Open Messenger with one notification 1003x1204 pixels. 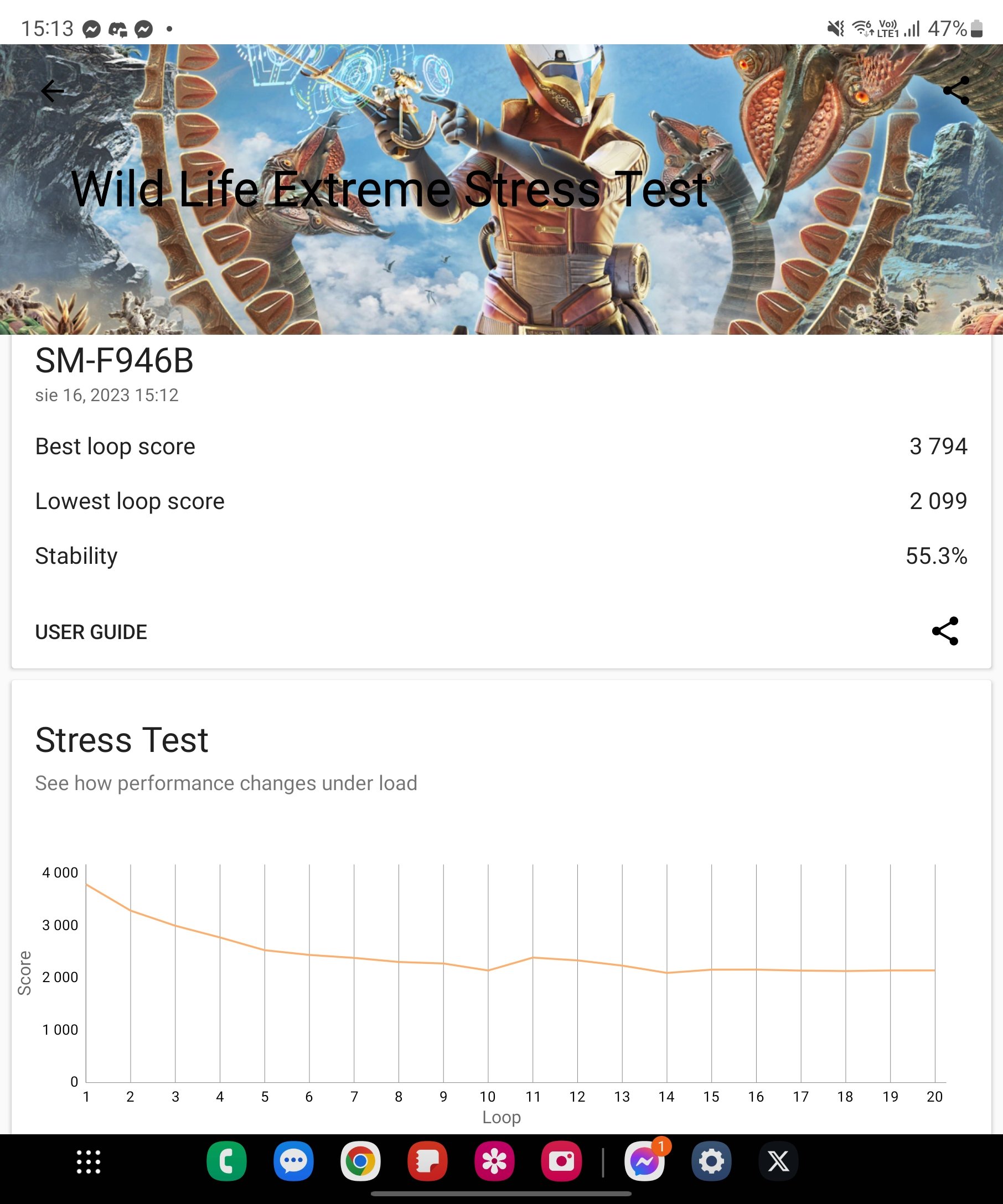[x=644, y=1161]
